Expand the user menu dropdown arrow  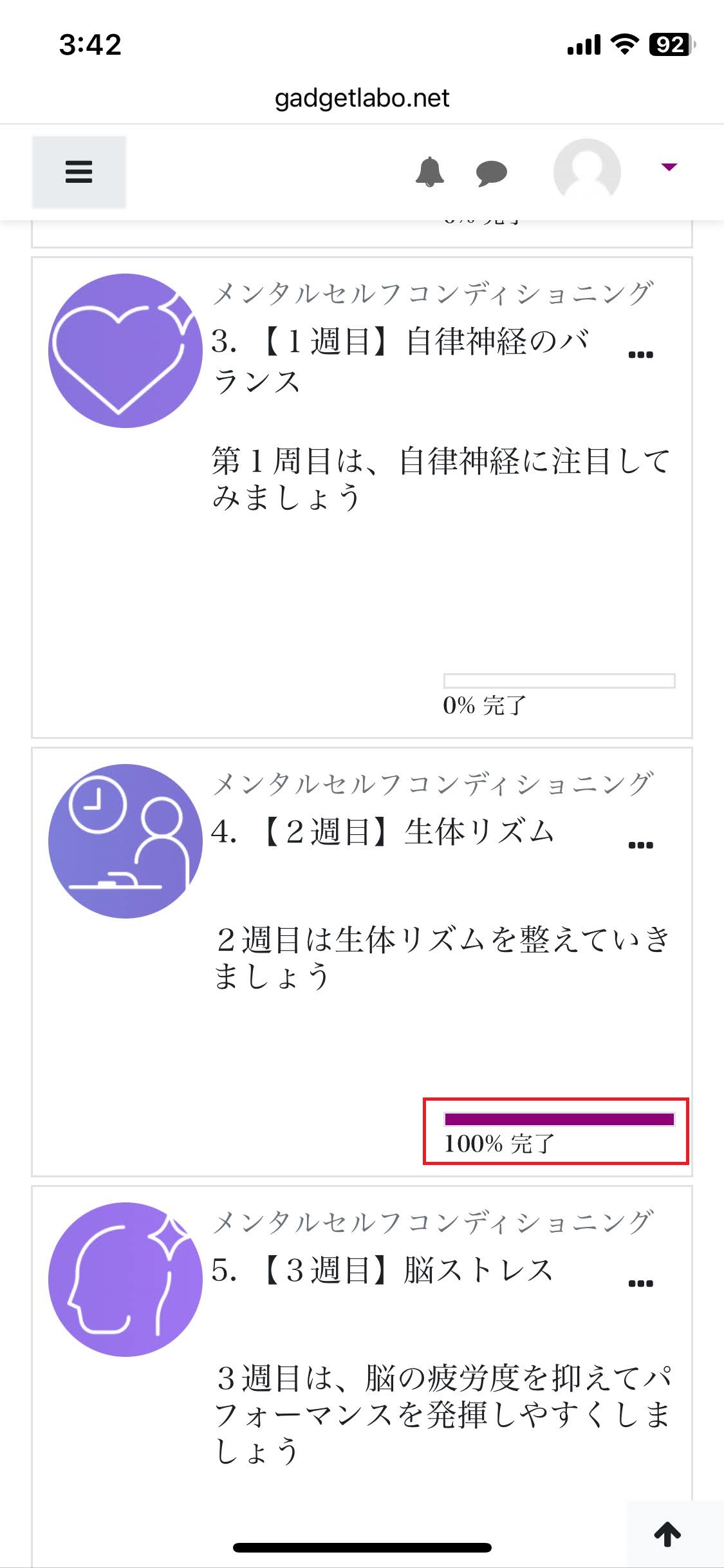coord(669,167)
